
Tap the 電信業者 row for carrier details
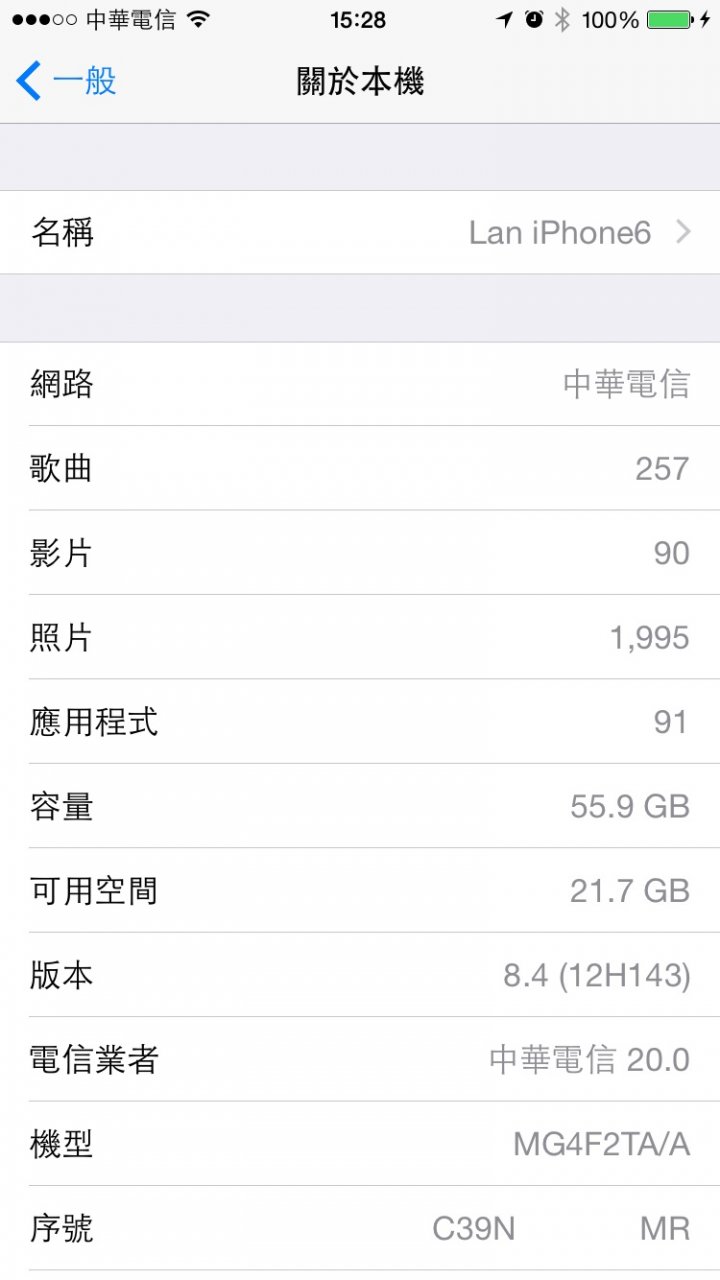(360, 1059)
